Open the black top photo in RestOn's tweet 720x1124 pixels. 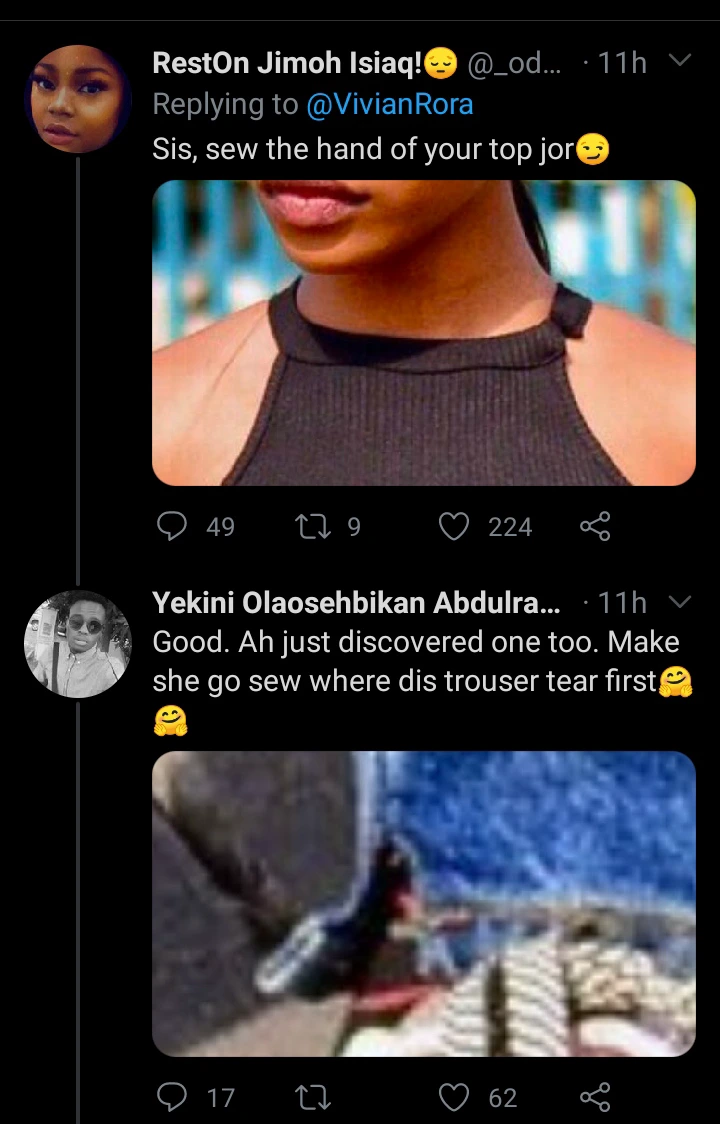click(423, 333)
